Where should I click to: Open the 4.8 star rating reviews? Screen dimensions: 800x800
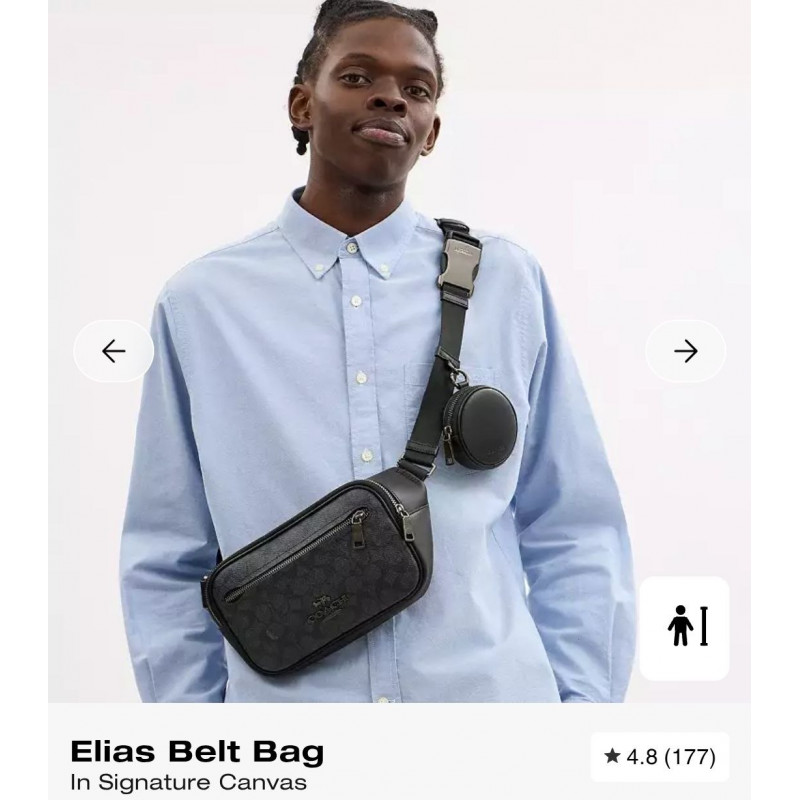tap(660, 757)
